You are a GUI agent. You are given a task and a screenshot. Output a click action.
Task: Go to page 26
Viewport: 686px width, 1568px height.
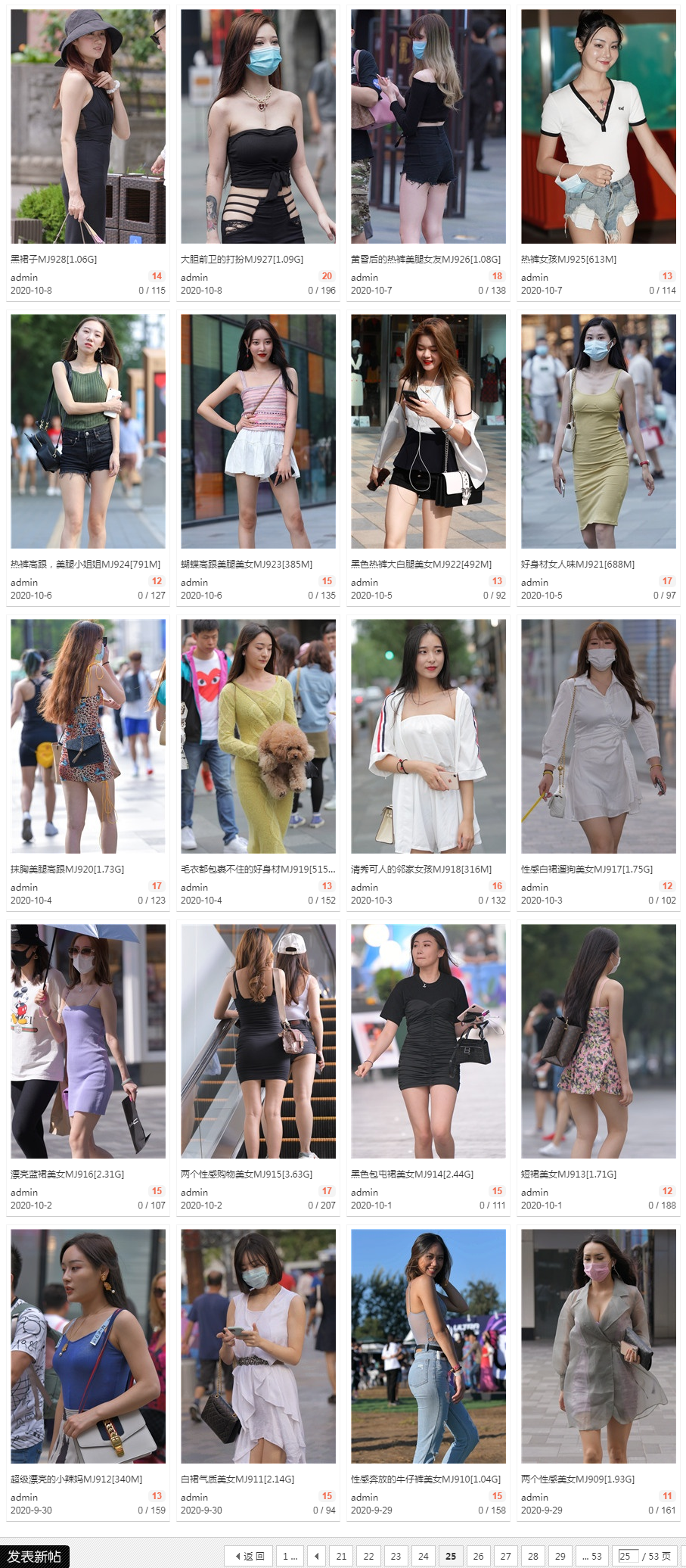pyautogui.click(x=478, y=1556)
